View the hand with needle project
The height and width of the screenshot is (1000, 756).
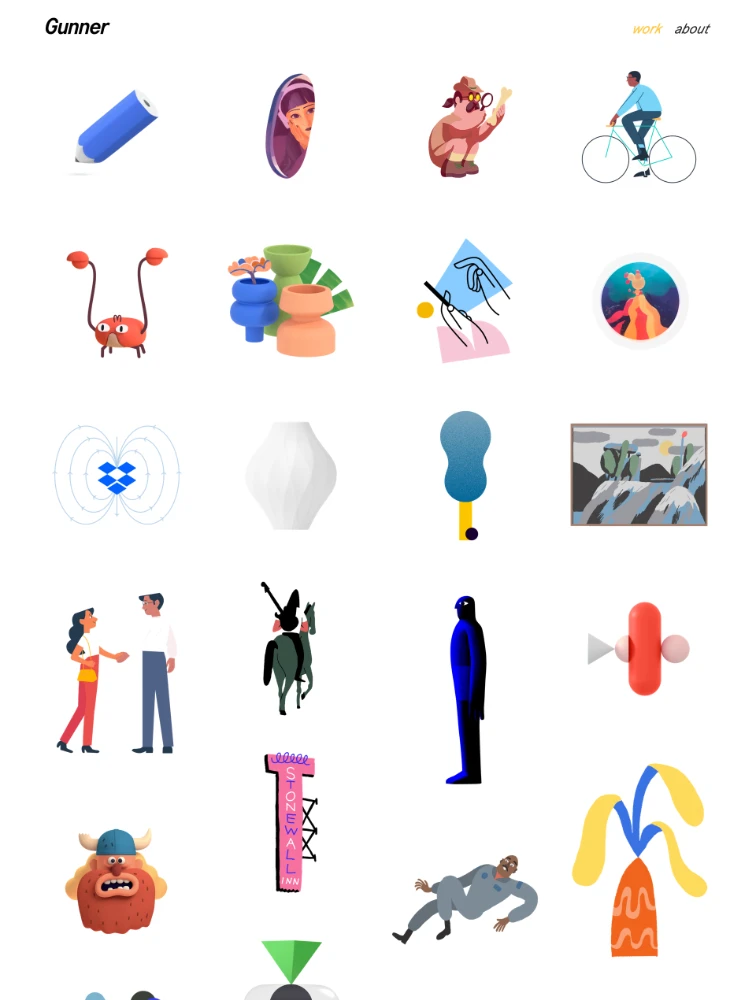pos(466,302)
